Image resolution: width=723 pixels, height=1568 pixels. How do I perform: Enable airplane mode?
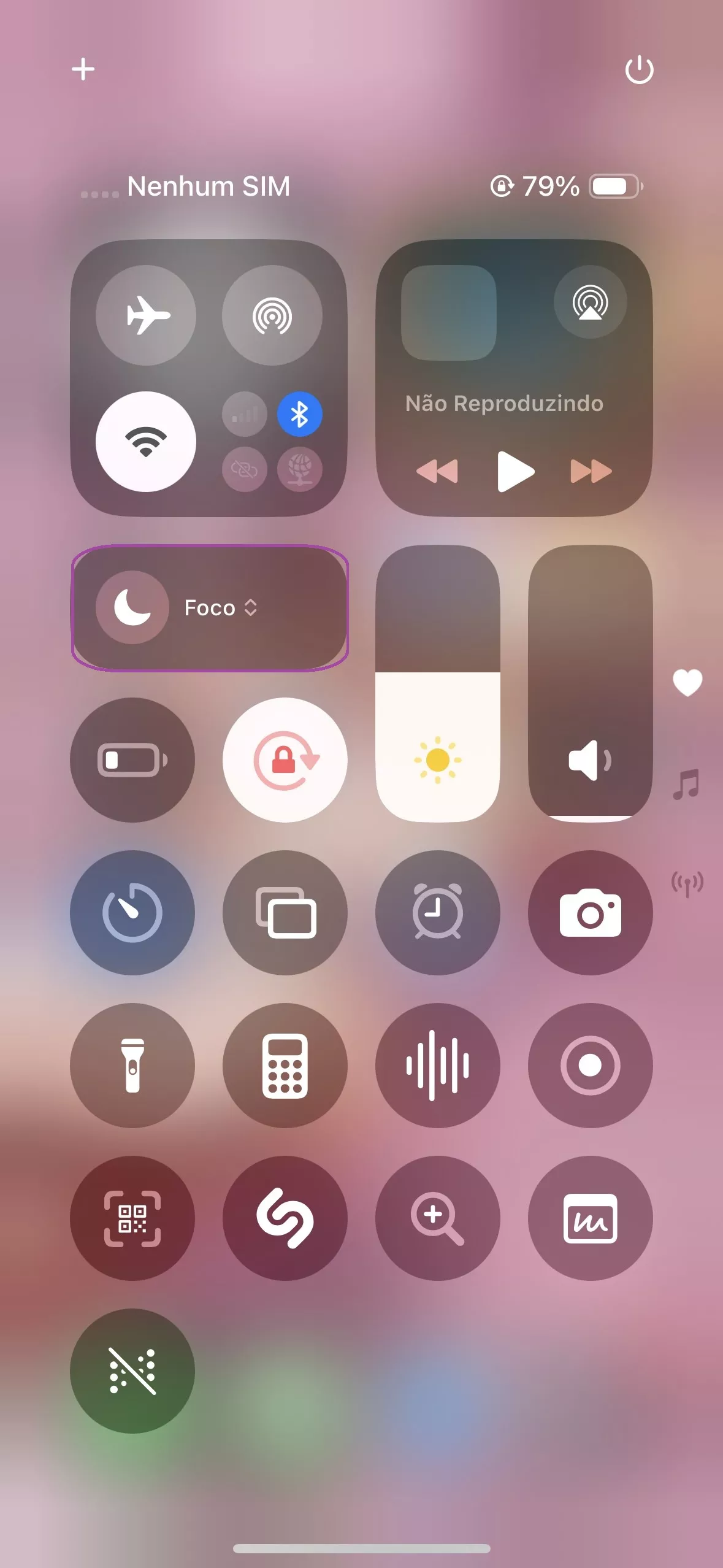pyautogui.click(x=146, y=315)
